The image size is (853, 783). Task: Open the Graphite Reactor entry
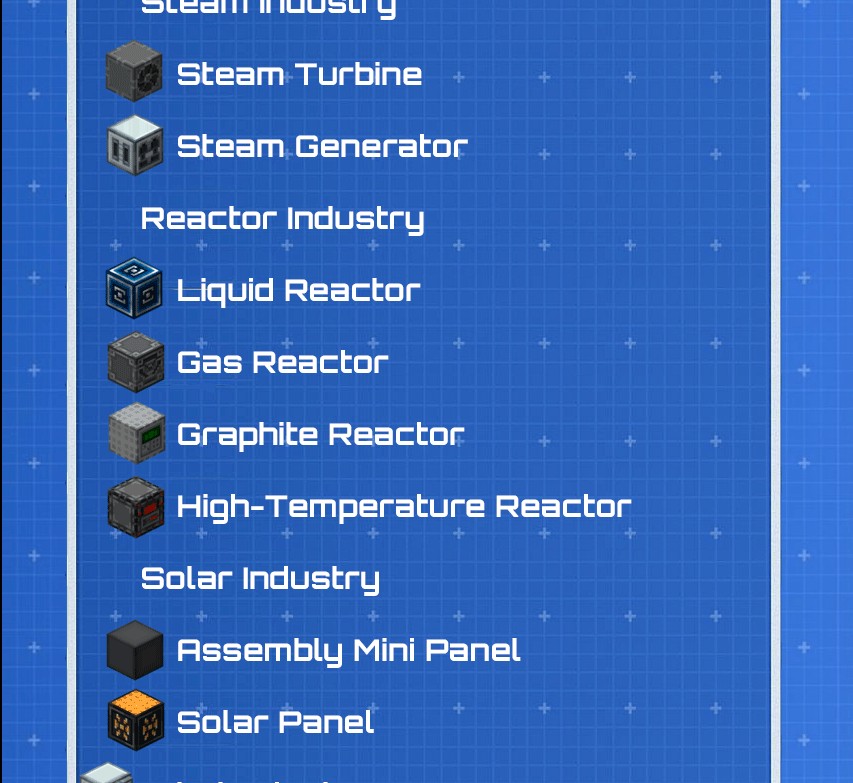[x=320, y=434]
